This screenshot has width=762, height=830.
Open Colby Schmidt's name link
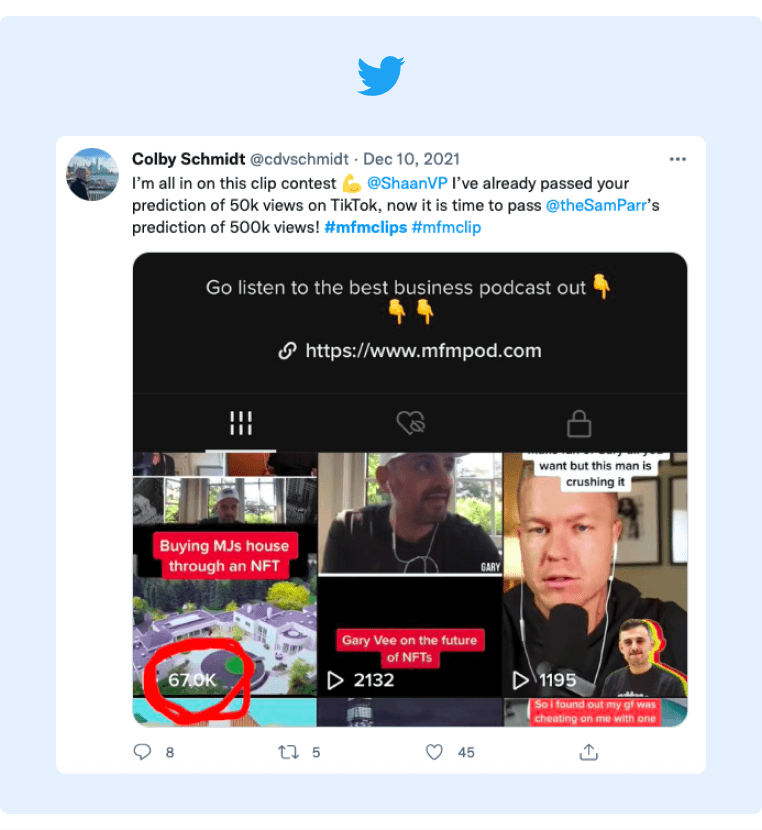188,159
